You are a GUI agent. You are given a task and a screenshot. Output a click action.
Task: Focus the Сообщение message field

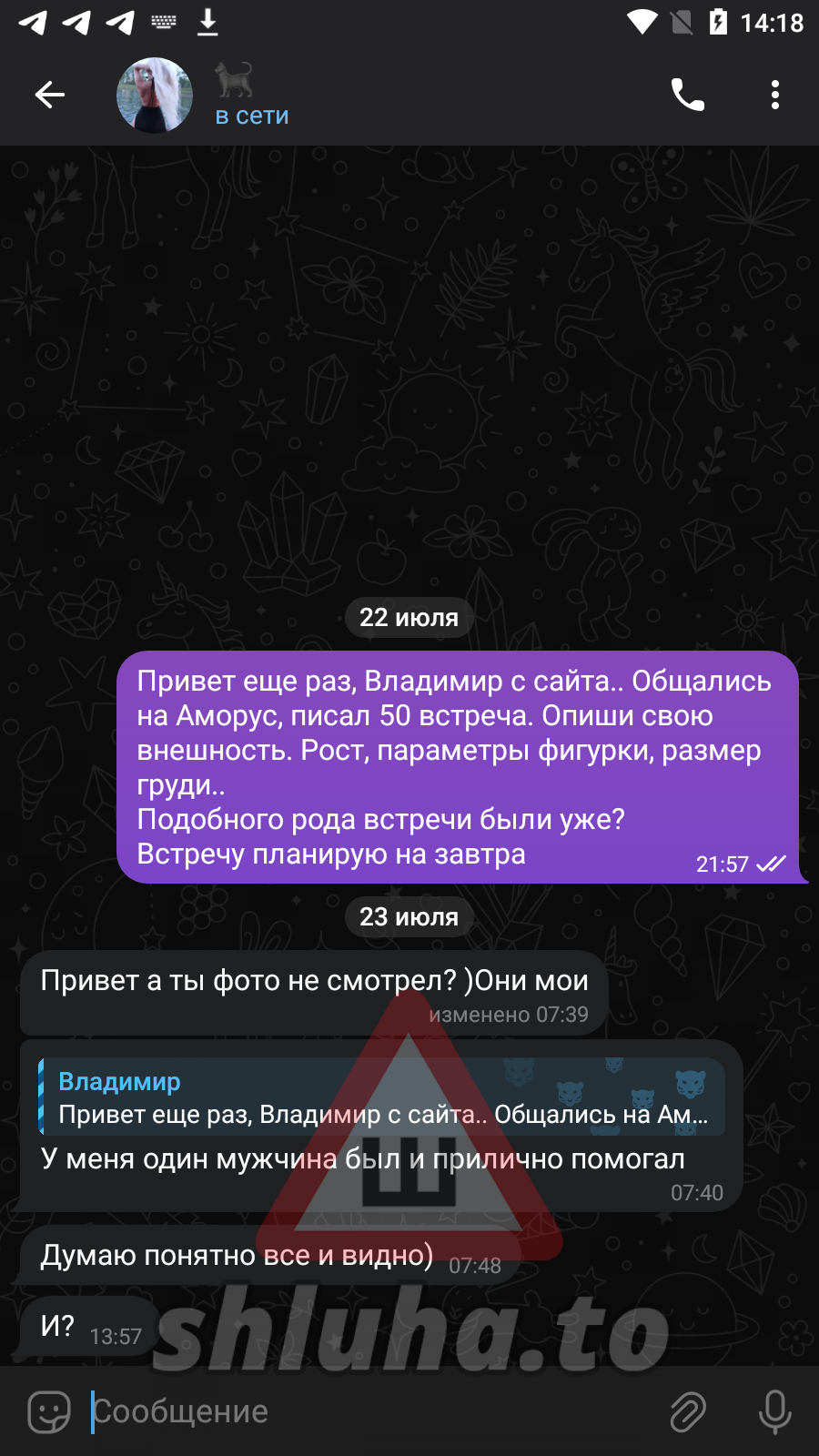click(x=364, y=1411)
